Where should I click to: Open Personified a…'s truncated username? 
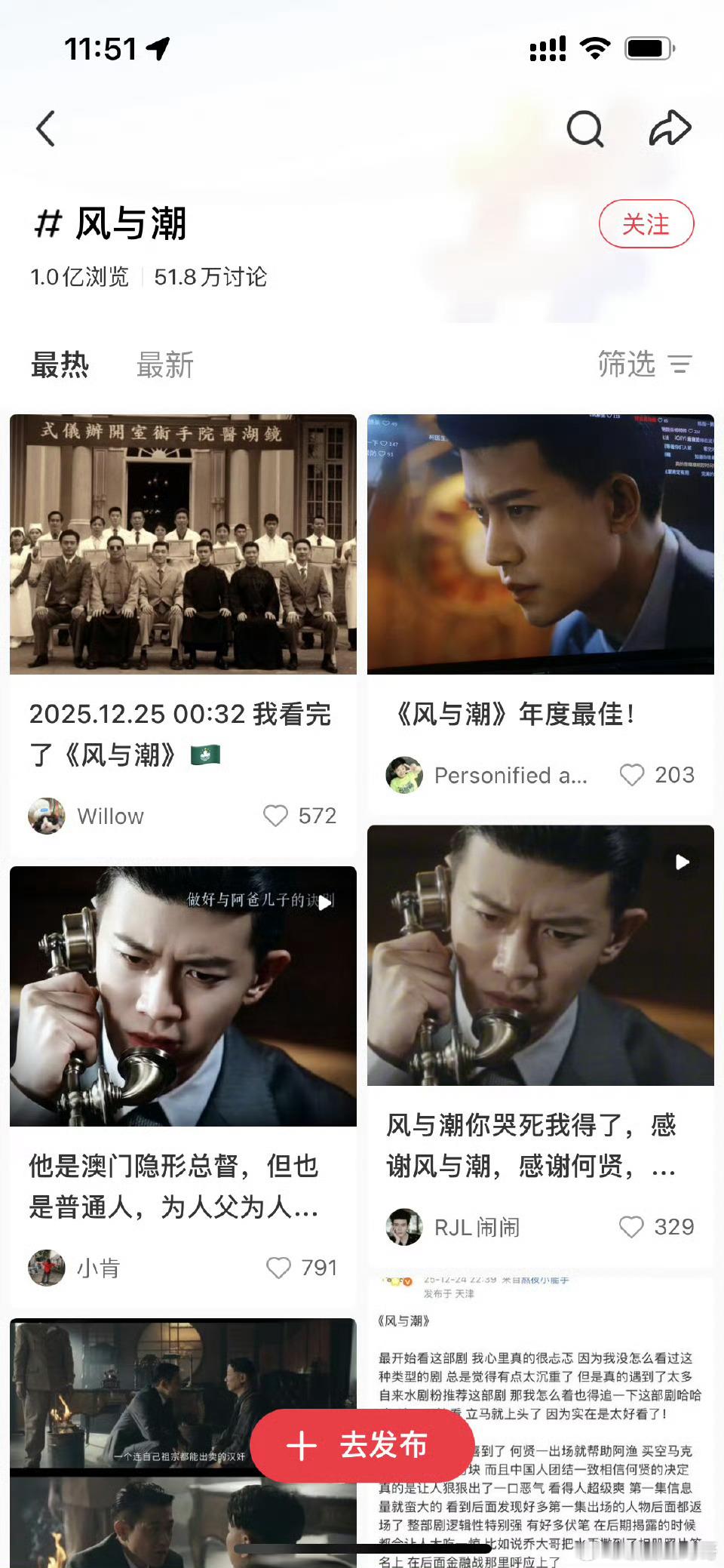(511, 776)
